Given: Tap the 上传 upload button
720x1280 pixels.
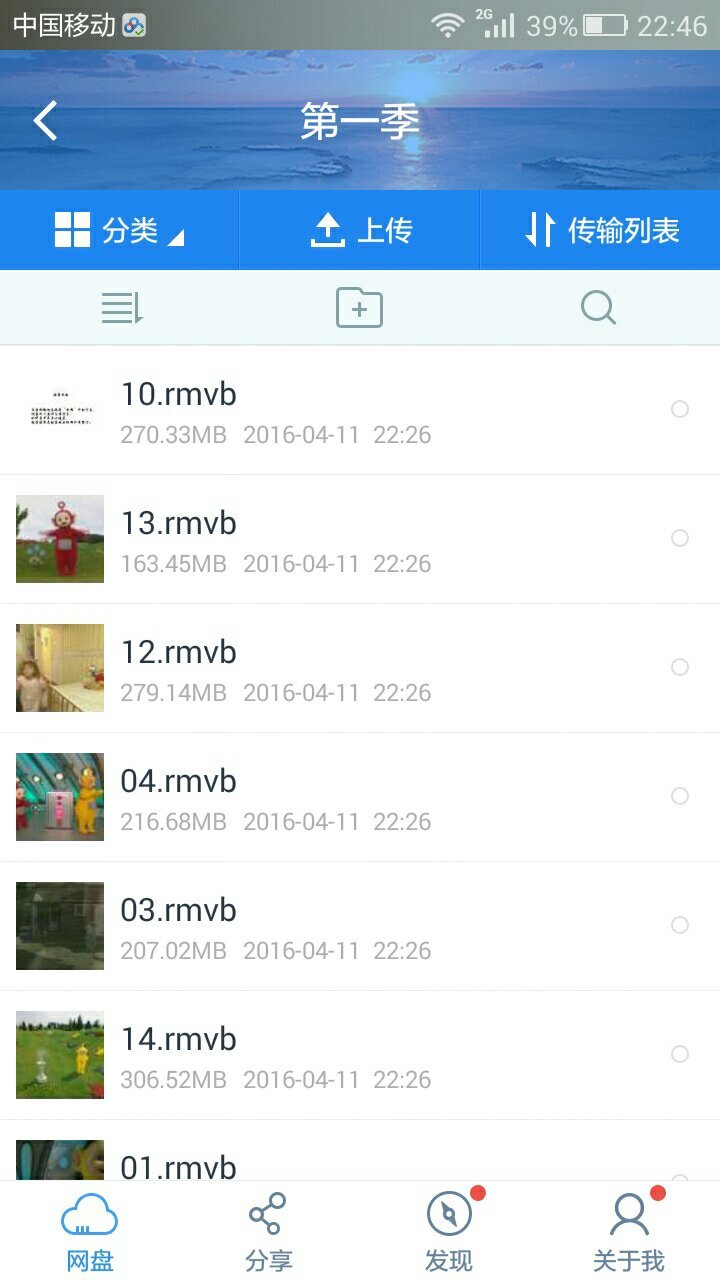Looking at the screenshot, I should coord(360,231).
